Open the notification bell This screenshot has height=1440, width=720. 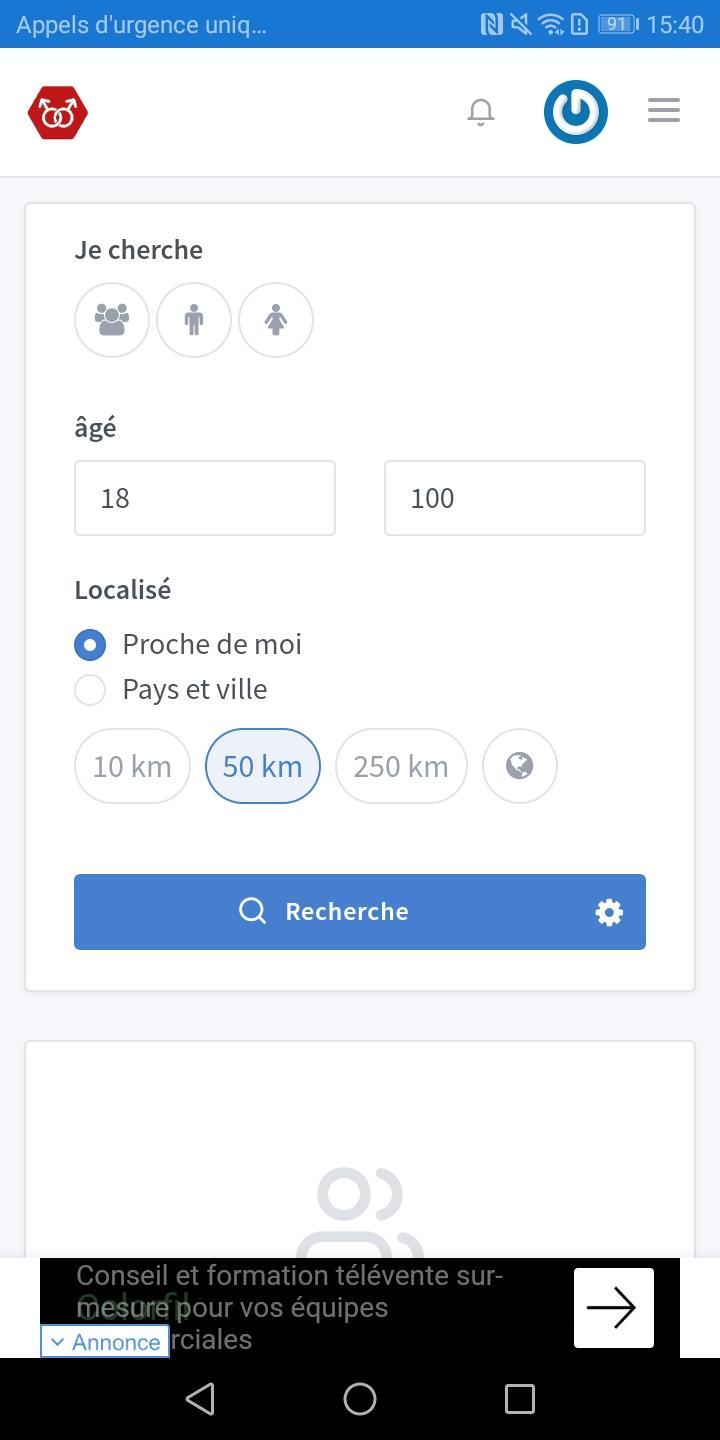click(480, 112)
